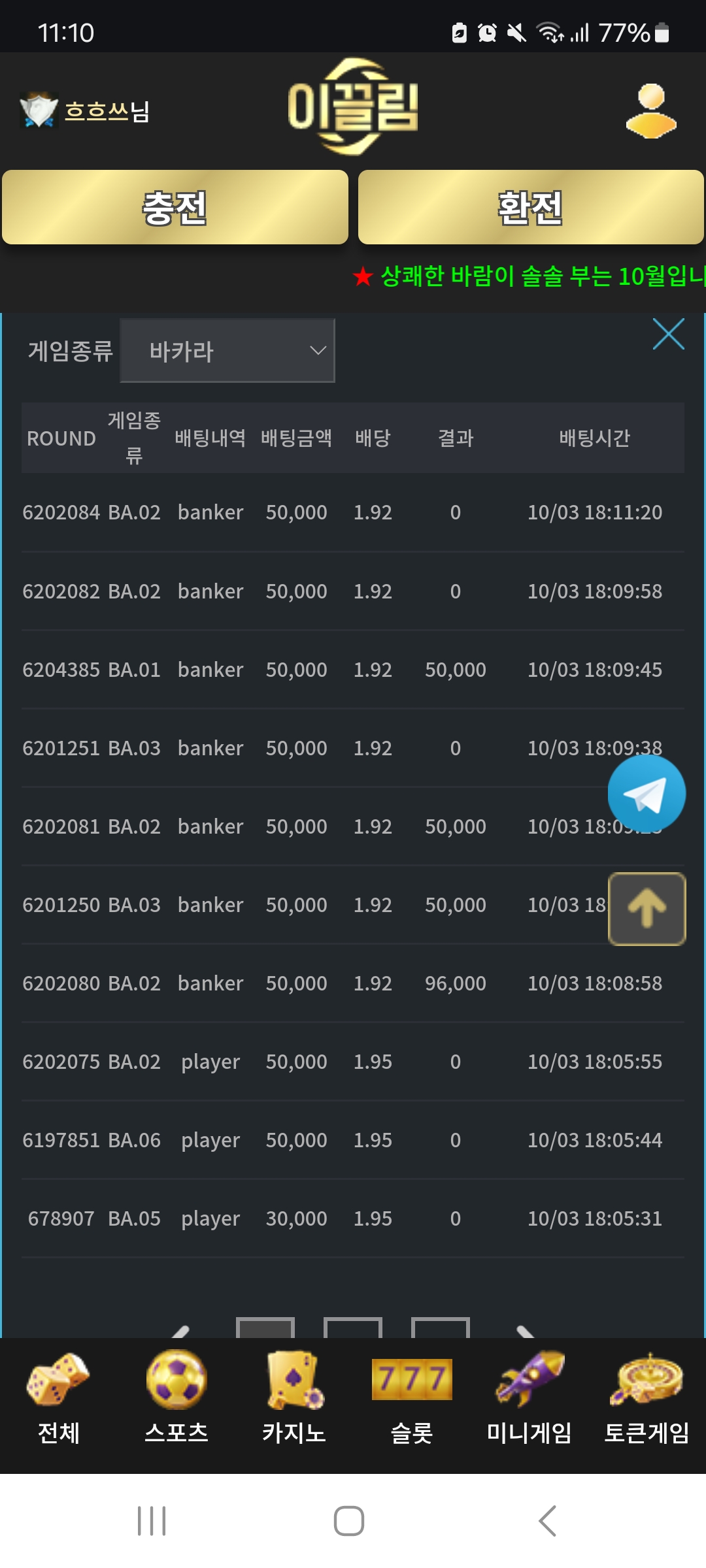
Task: Select the 미니게임 tab
Action: 529,1398
